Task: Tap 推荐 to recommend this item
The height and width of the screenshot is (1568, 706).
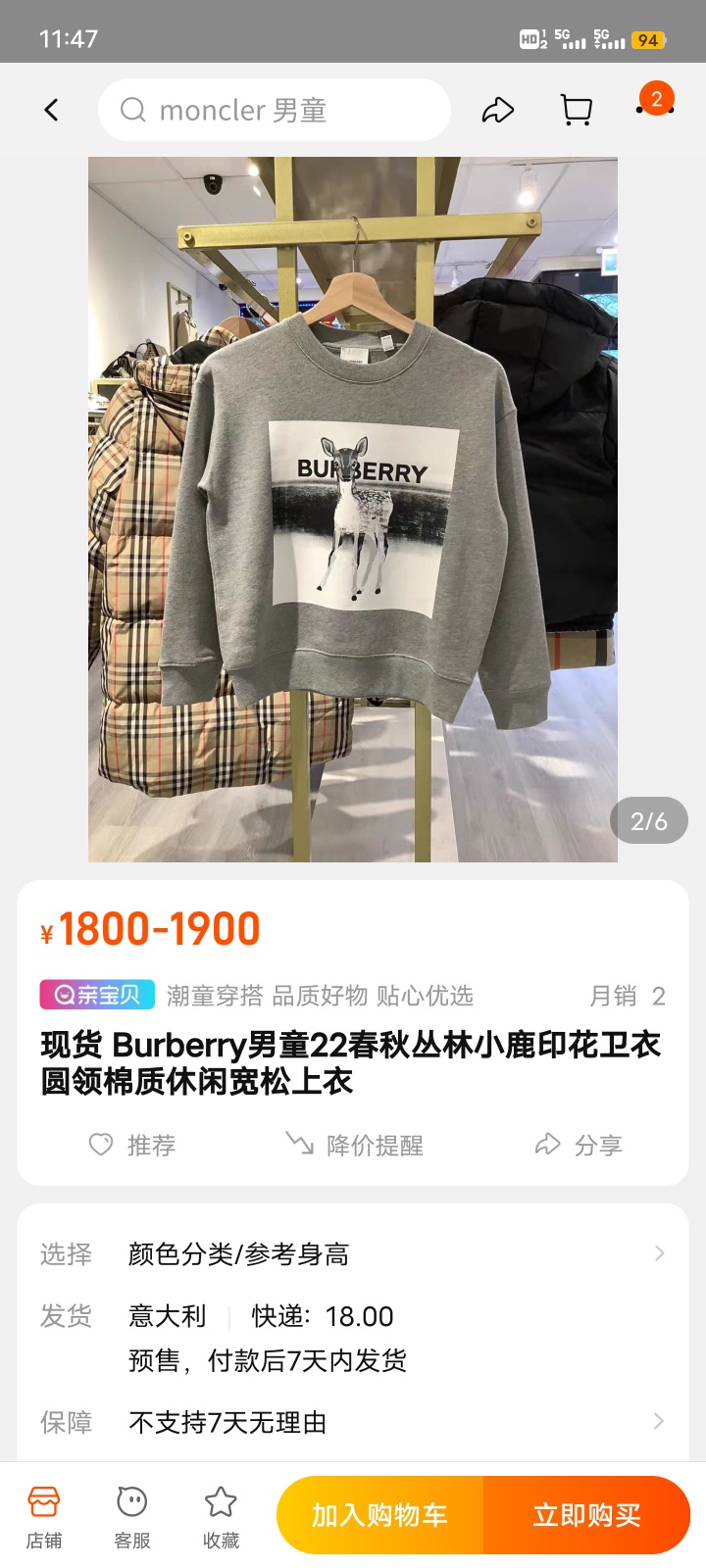Action: pos(132,1145)
